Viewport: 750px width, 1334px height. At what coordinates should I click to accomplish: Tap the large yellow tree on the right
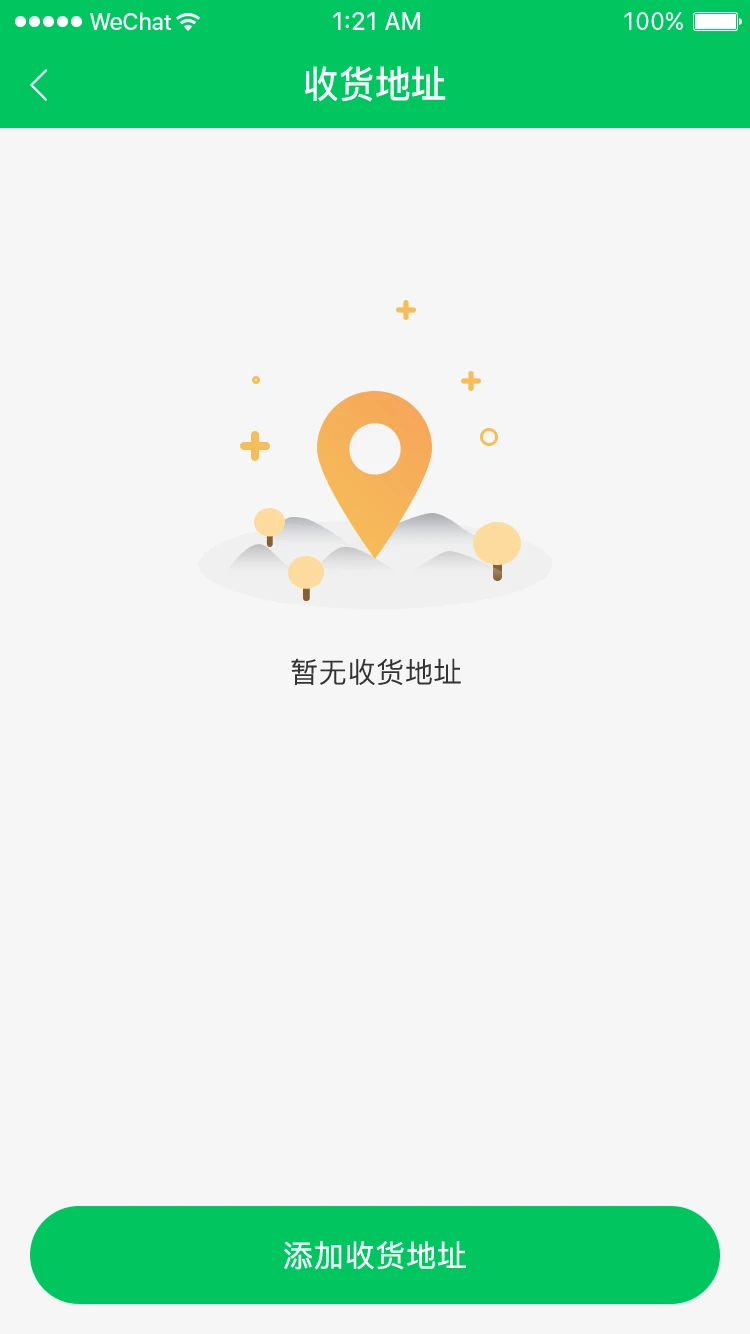pyautogui.click(x=497, y=543)
